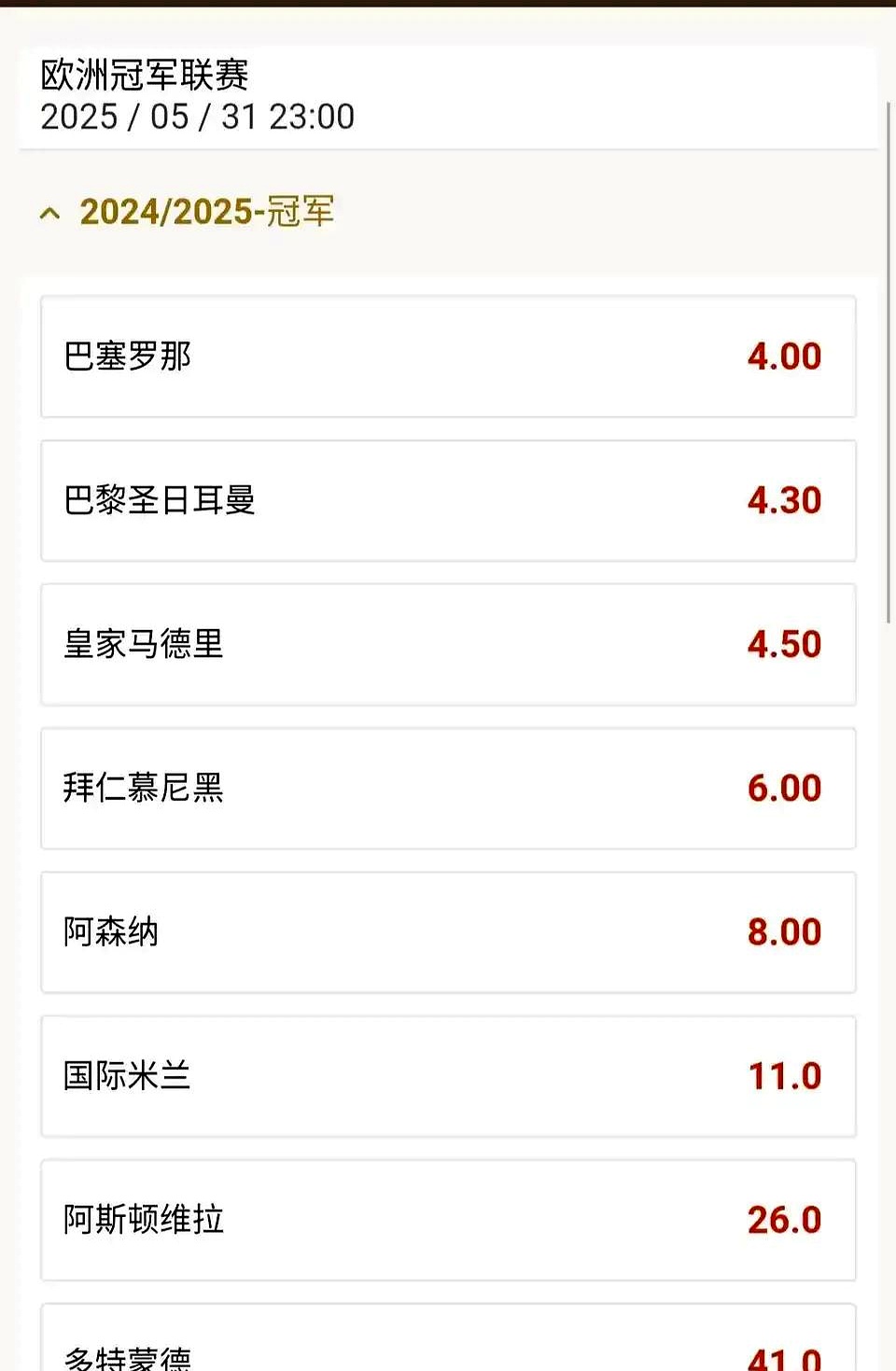
Task: Pick 拜仁慕尼黑 betting option
Action: point(448,789)
